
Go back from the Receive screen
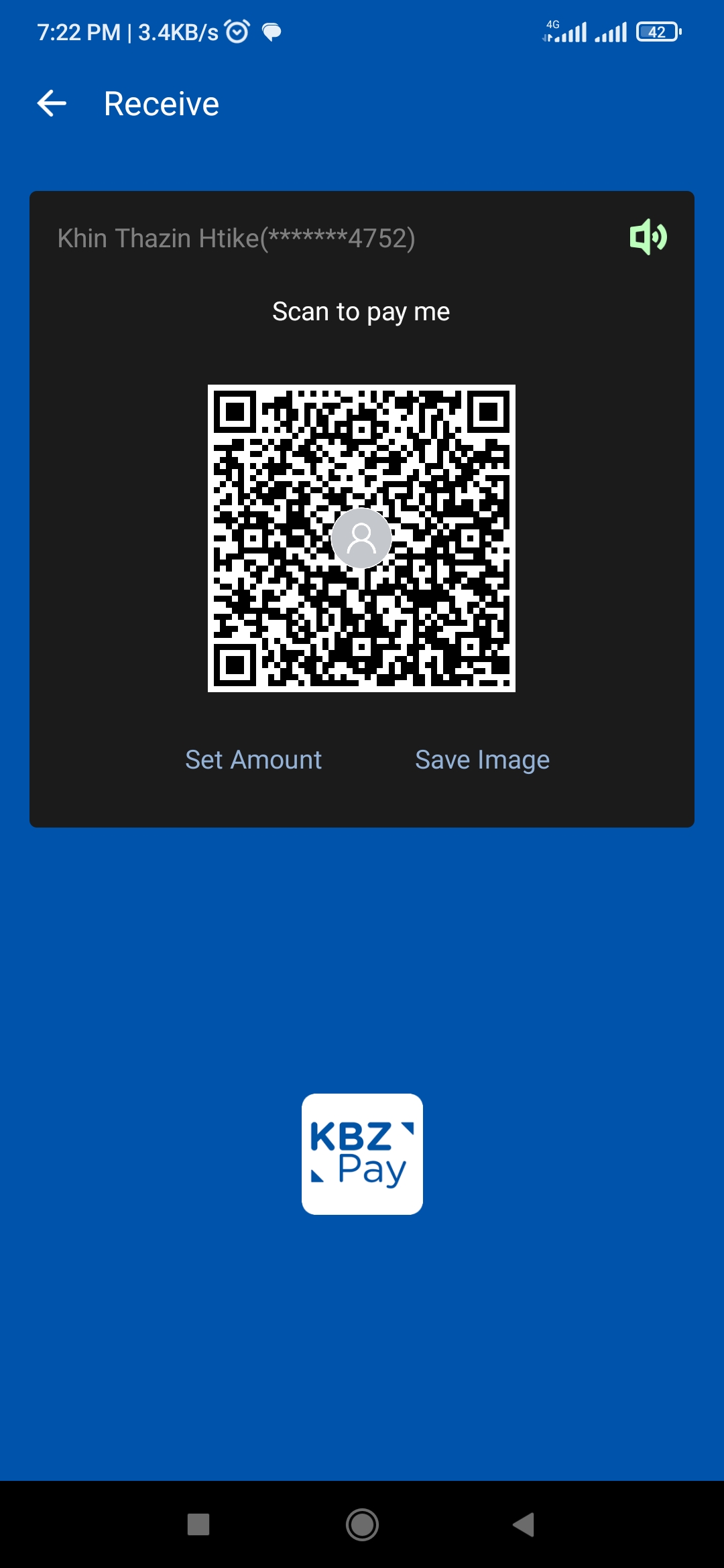[x=52, y=104]
